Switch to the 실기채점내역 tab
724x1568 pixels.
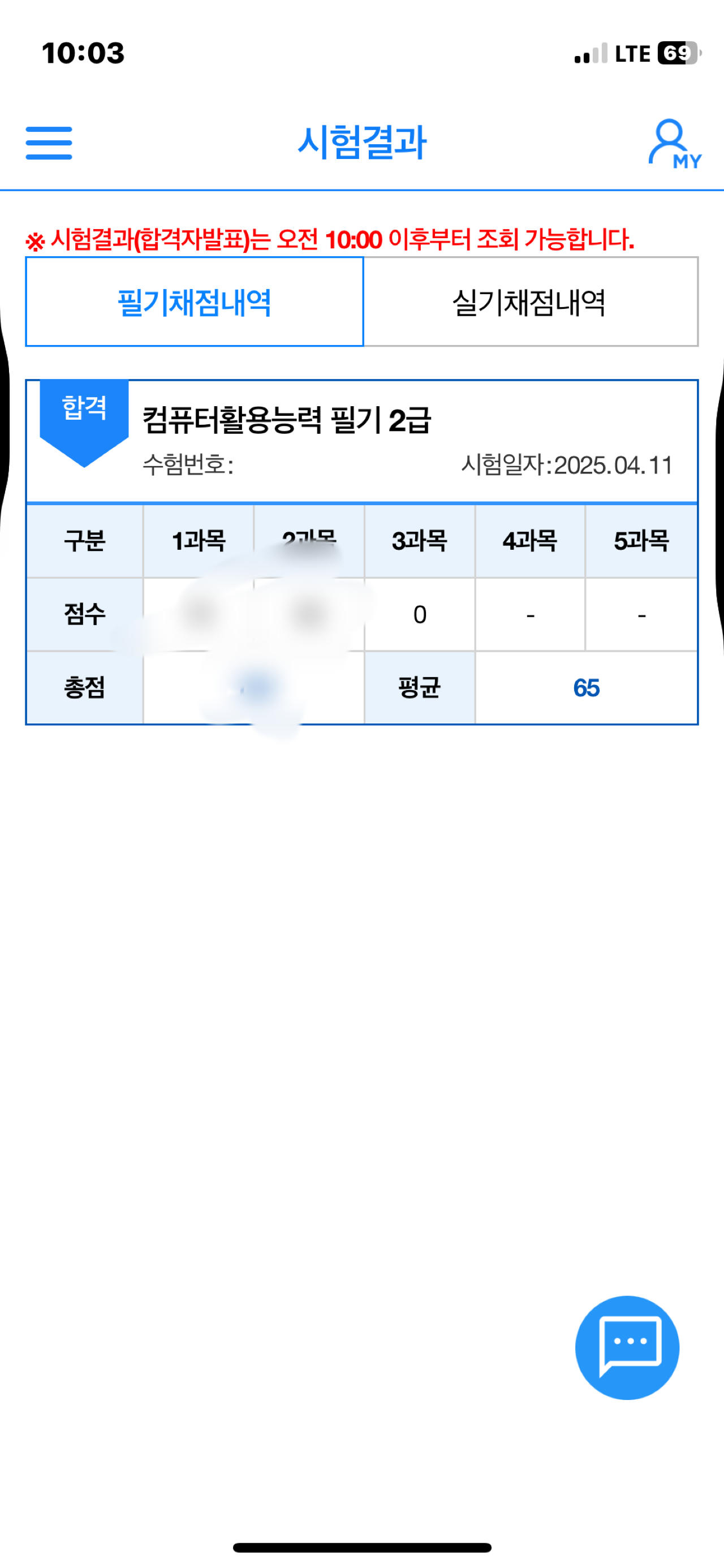coord(530,302)
